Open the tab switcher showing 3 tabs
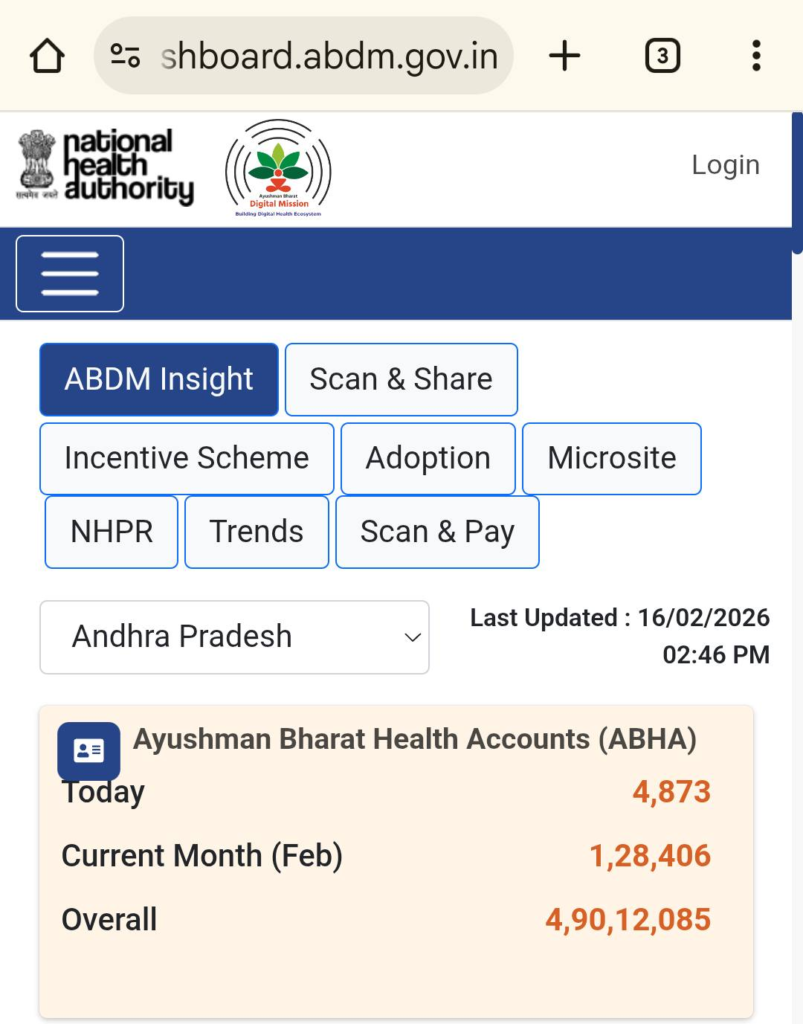This screenshot has height=1024, width=803. tap(661, 56)
